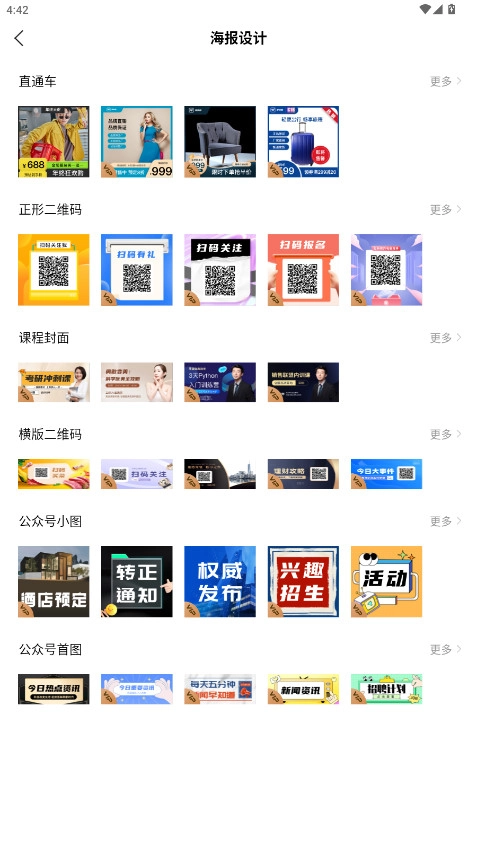Open 更多 for the 公众号首图 section
Screen dimensions: 477x848
click(x=446, y=649)
